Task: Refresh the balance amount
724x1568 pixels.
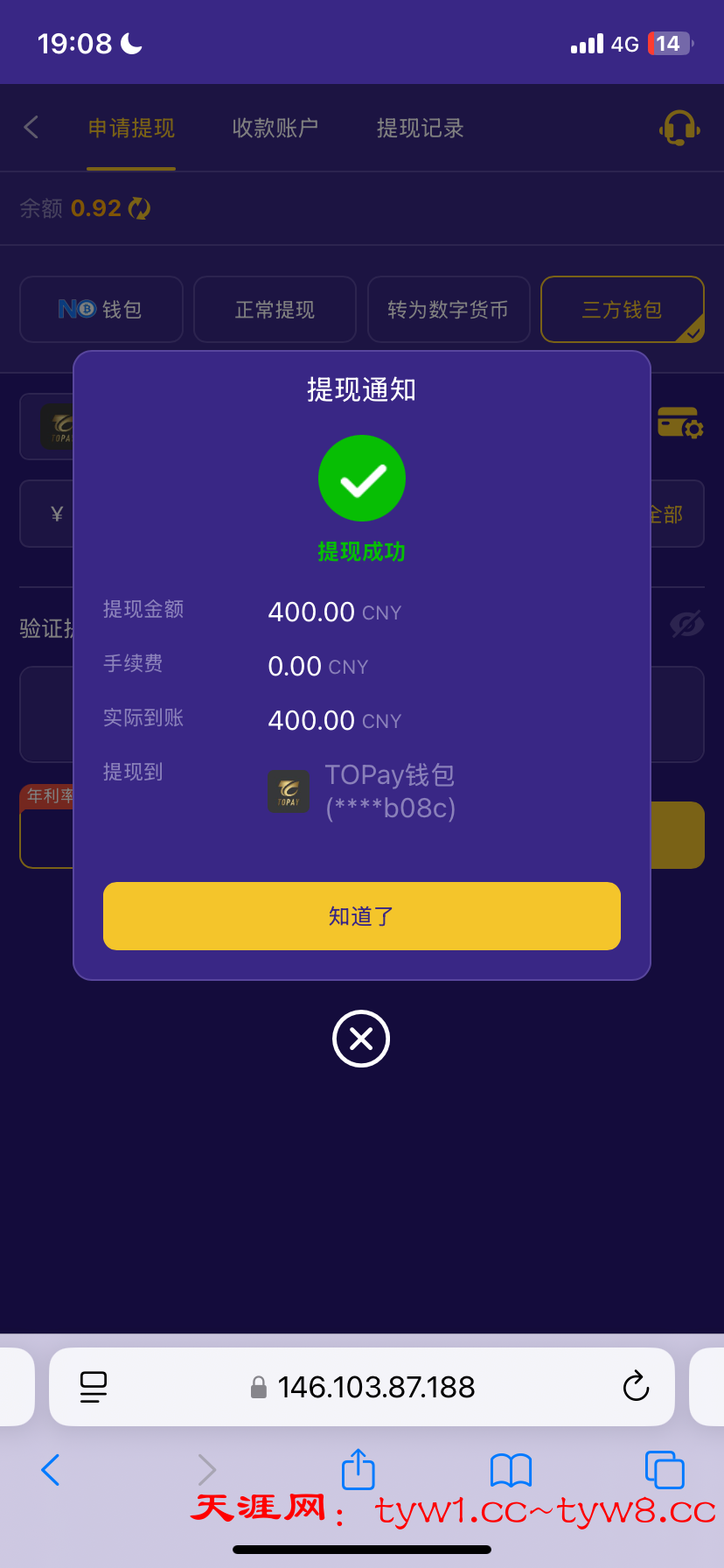Action: click(x=140, y=208)
